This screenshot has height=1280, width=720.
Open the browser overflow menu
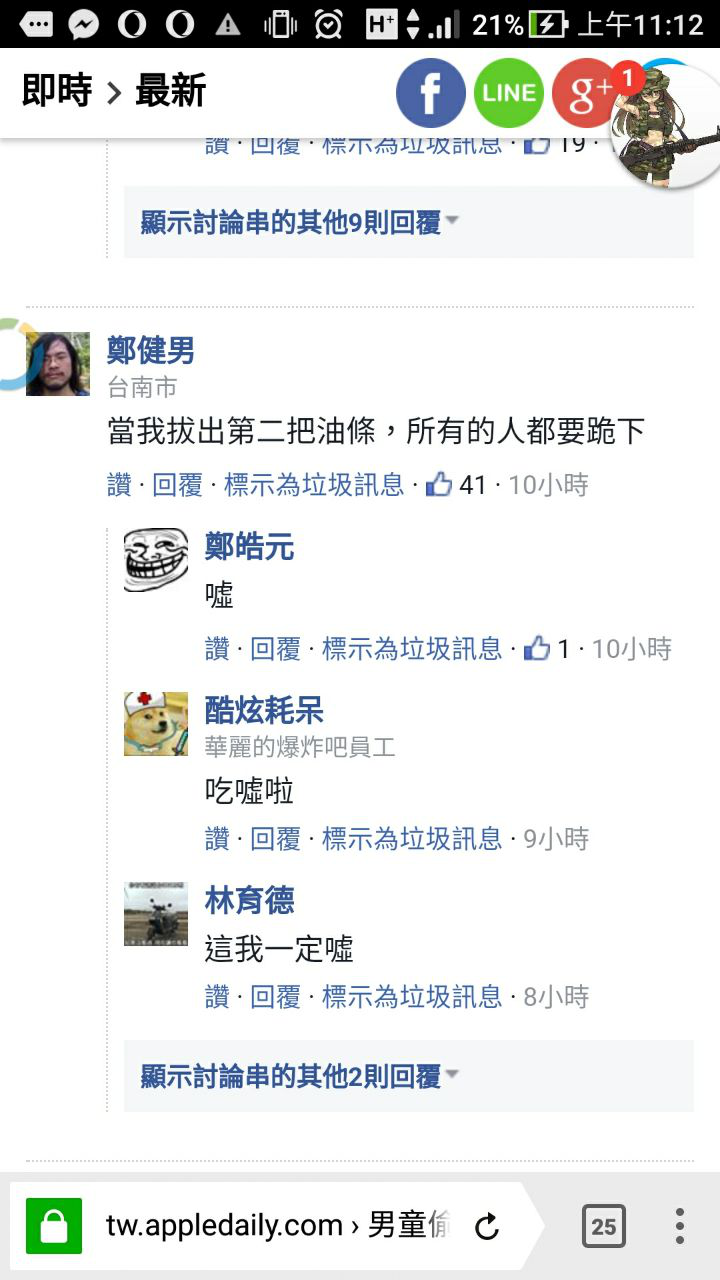click(679, 1226)
